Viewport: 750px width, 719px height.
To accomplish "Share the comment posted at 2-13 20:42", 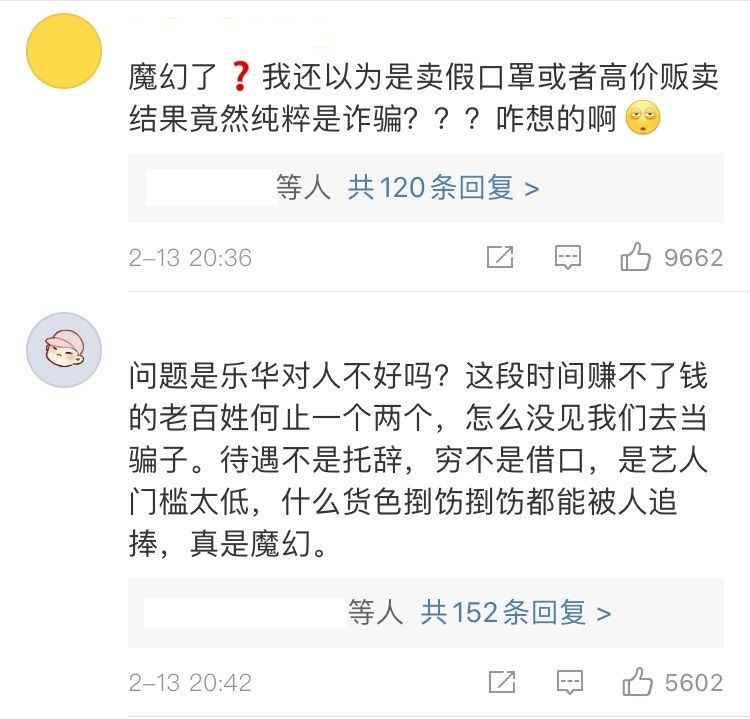I will tap(500, 683).
